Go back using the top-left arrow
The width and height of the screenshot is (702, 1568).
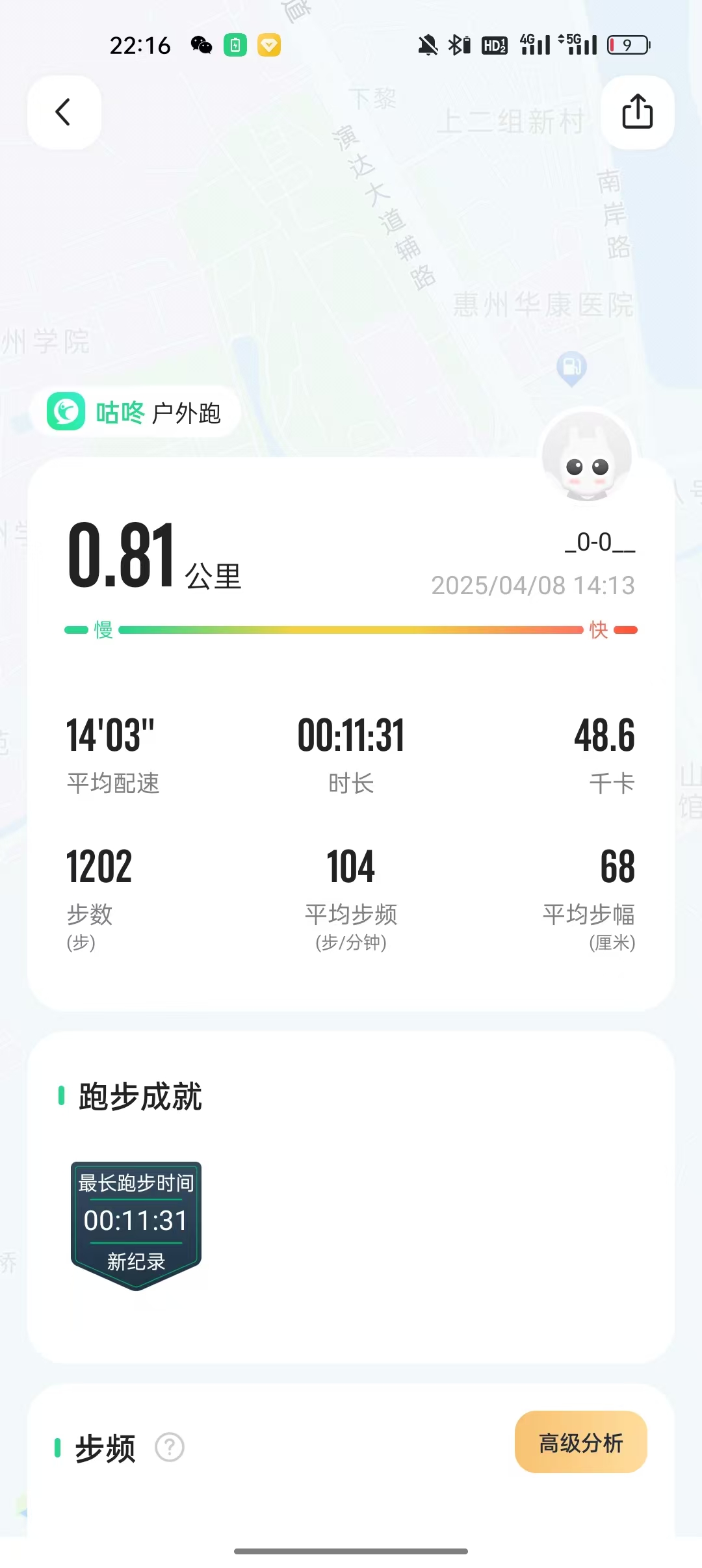click(64, 112)
